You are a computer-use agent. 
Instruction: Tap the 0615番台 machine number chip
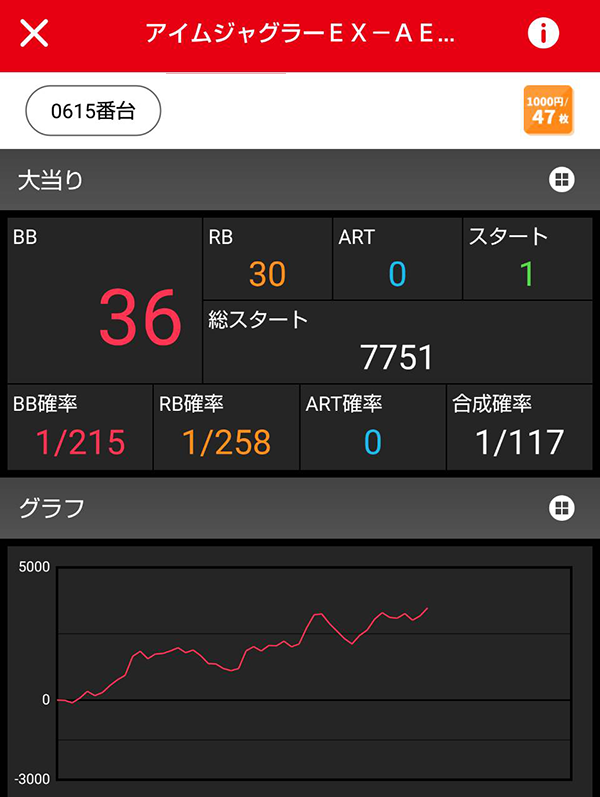point(93,111)
